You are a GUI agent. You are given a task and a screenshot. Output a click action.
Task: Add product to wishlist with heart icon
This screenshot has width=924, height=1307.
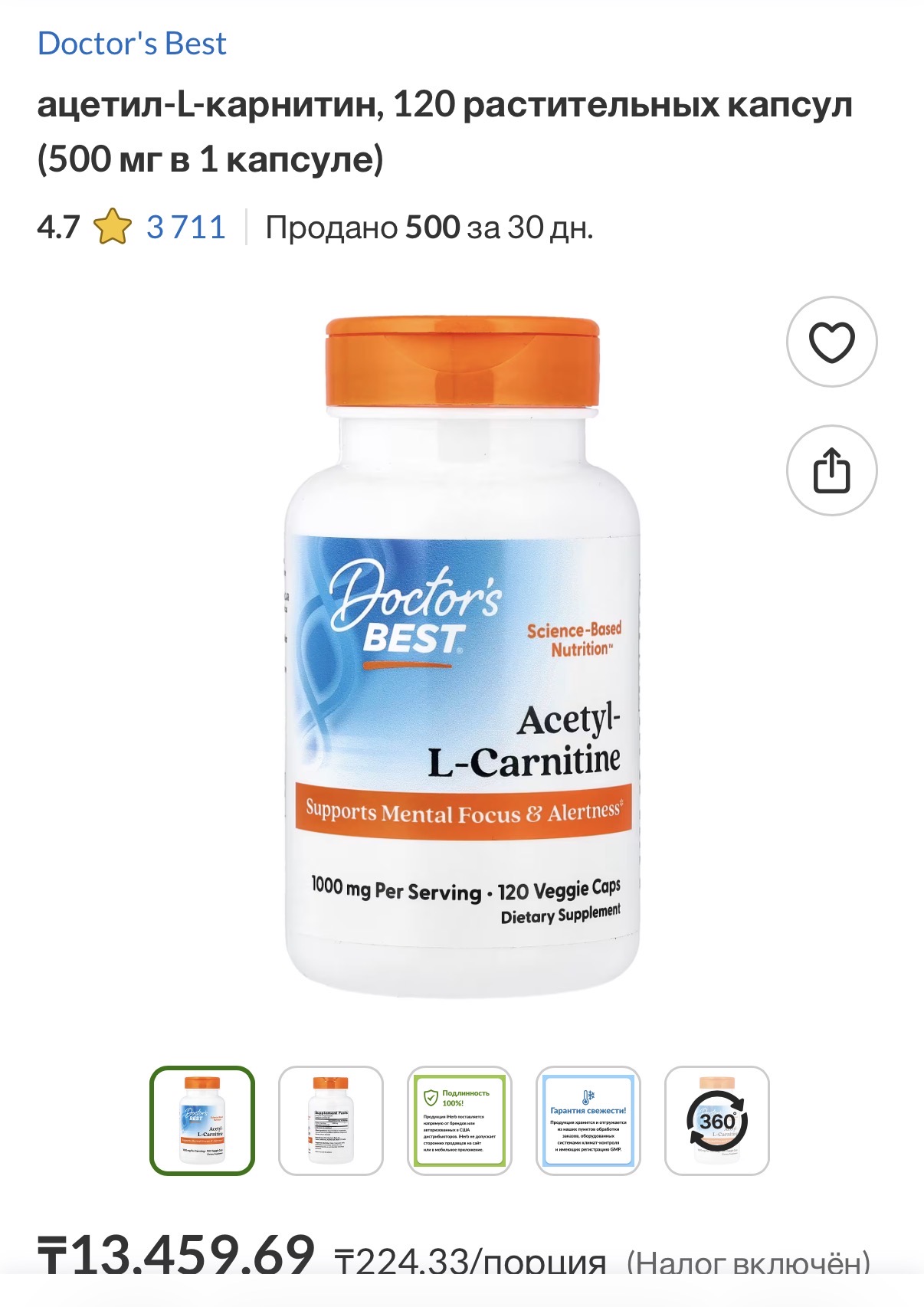pyautogui.click(x=831, y=342)
